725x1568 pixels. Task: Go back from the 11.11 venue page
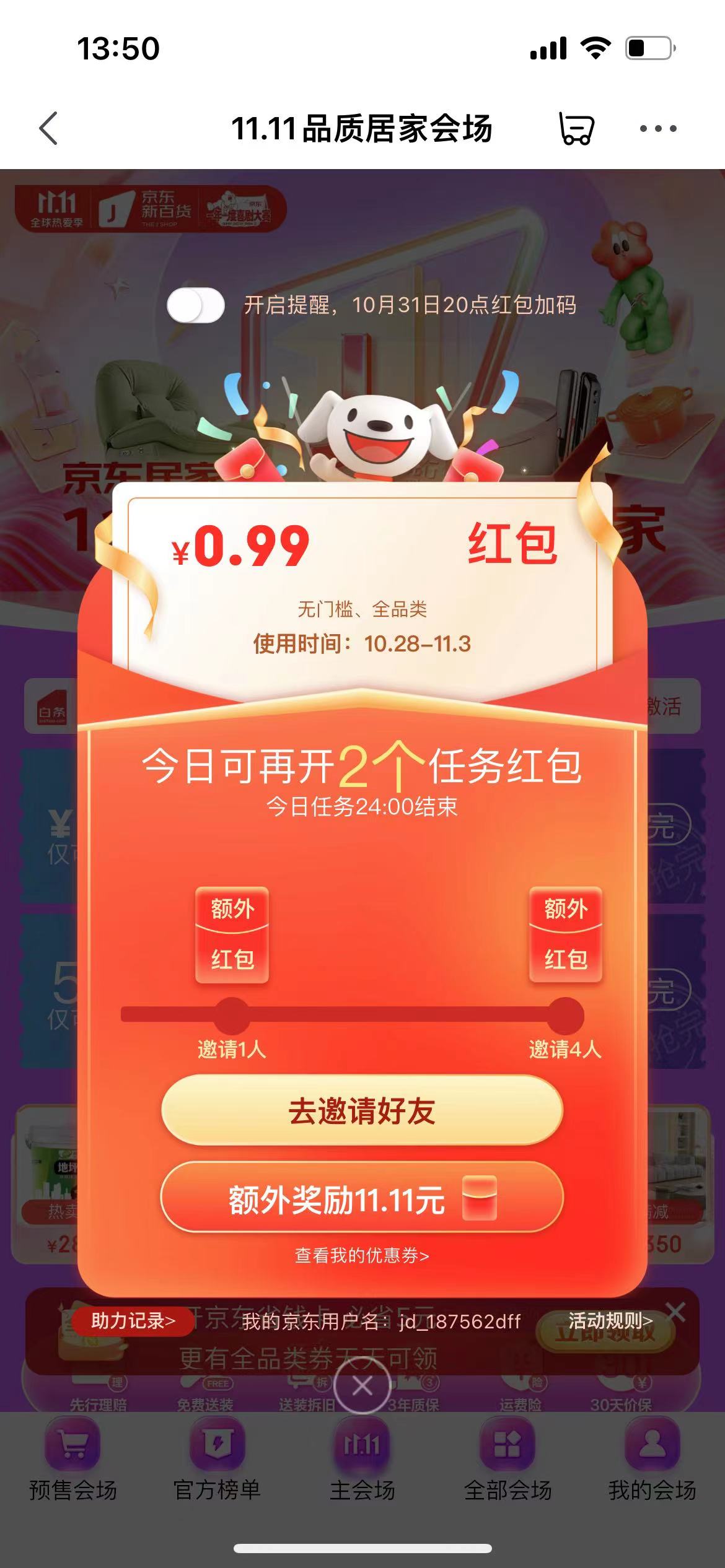(48, 129)
